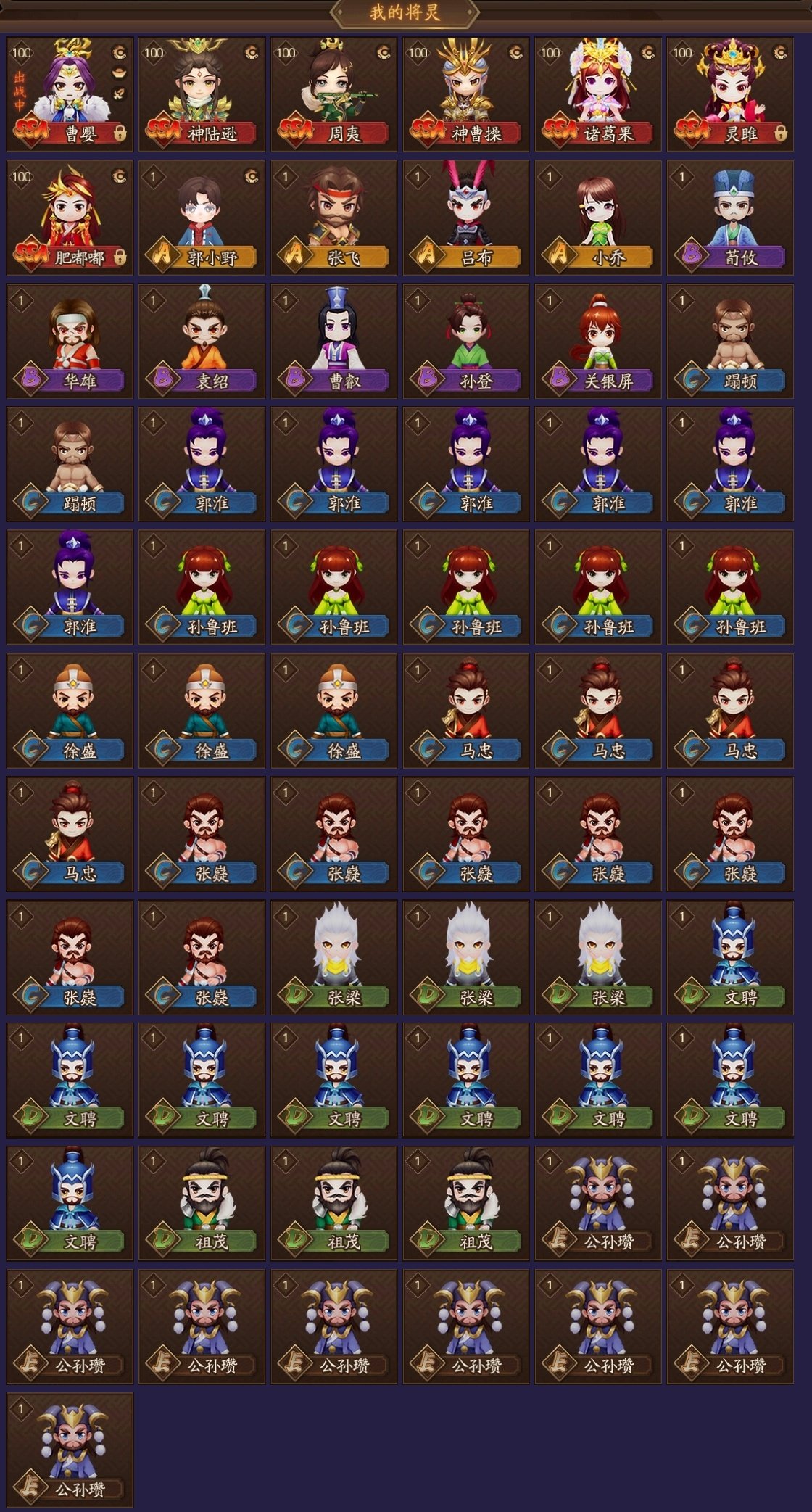Open the 神陆逊 card
The width and height of the screenshot is (812, 1512).
pos(202,94)
